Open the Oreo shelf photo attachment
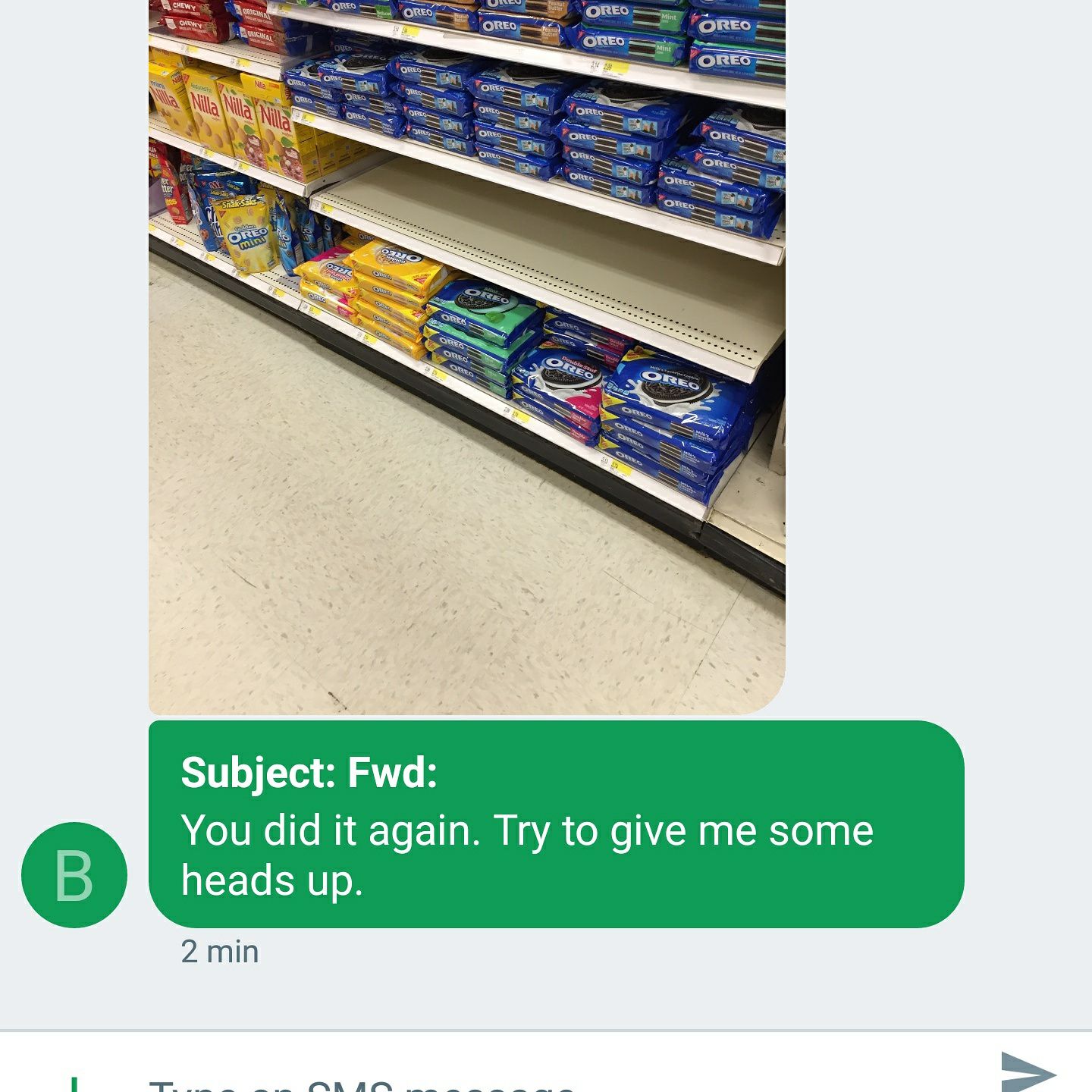This screenshot has width=1092, height=1092. click(466, 356)
